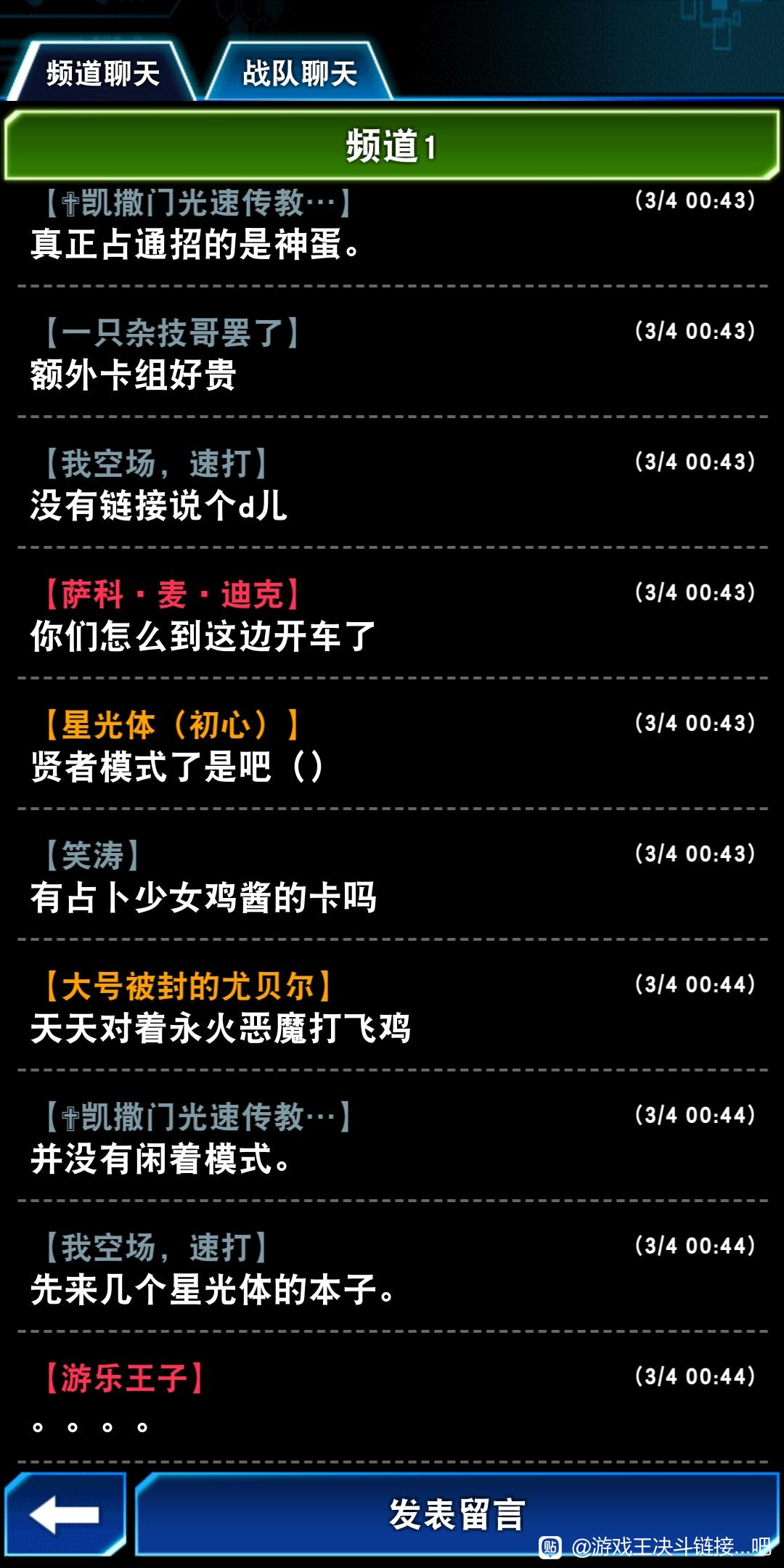The height and width of the screenshot is (1568, 784).
Task: Tap the 频道1 channel header
Action: point(392,145)
